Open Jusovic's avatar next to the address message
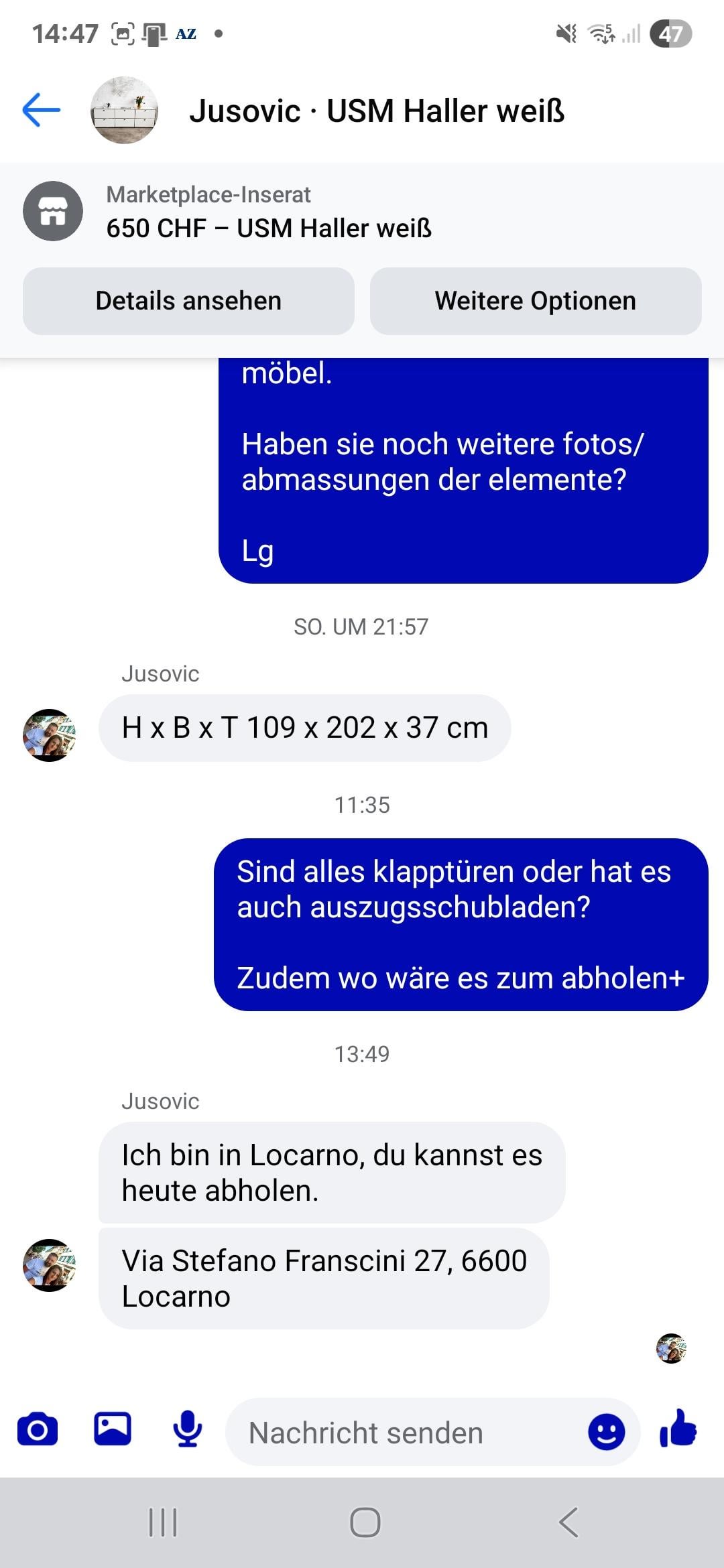Image resolution: width=724 pixels, height=1568 pixels. 50,1265
